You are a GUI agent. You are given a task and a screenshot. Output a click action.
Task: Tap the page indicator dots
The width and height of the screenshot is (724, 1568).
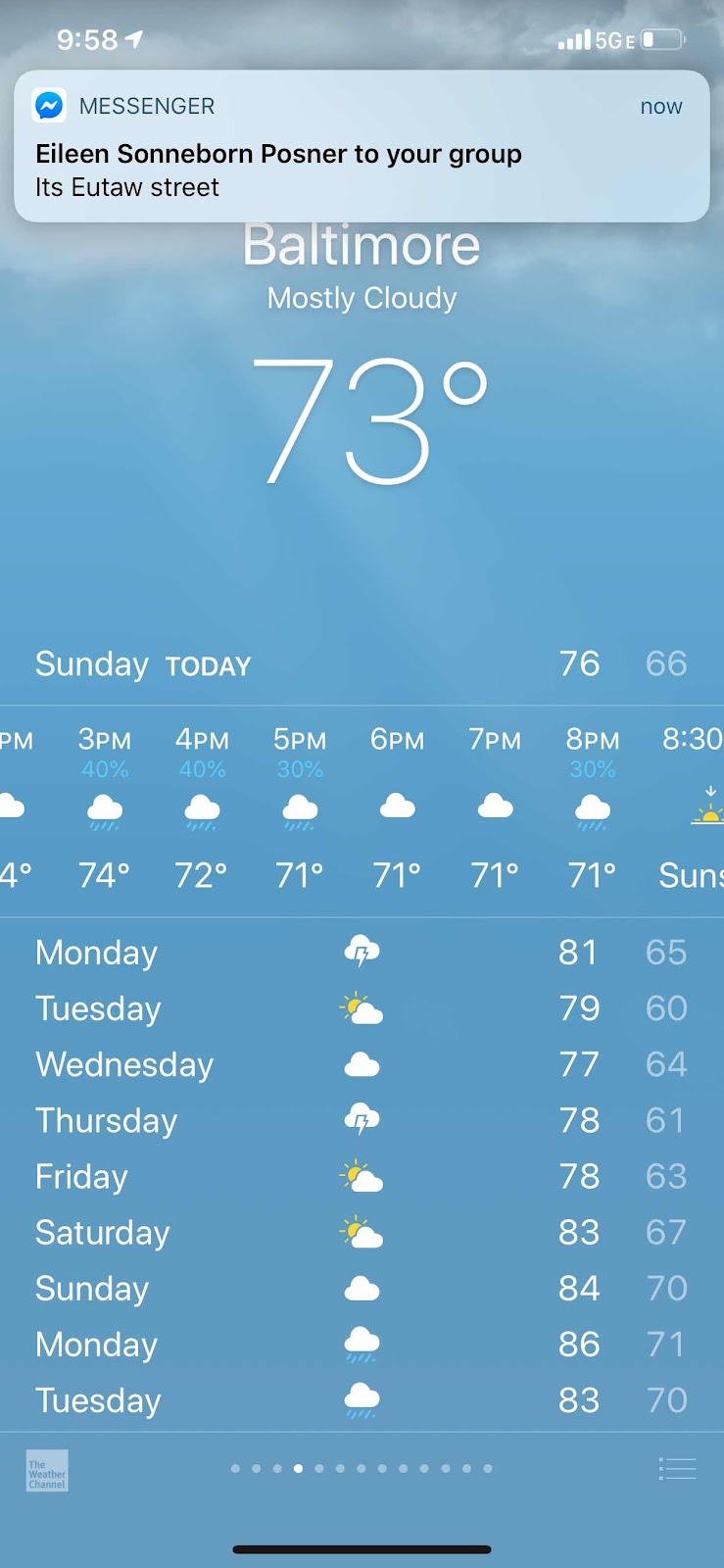362,1468
